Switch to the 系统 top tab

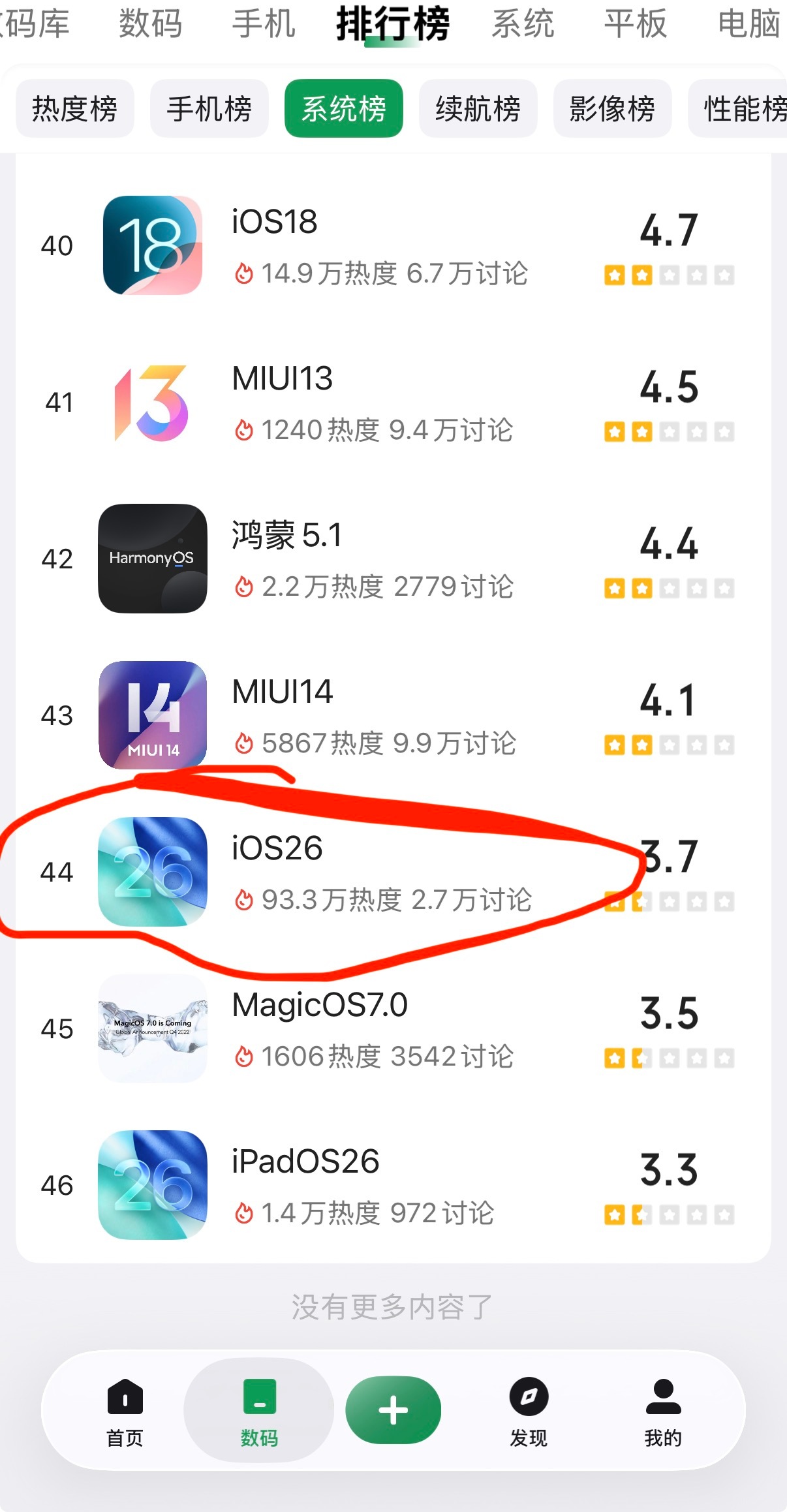pos(523,24)
